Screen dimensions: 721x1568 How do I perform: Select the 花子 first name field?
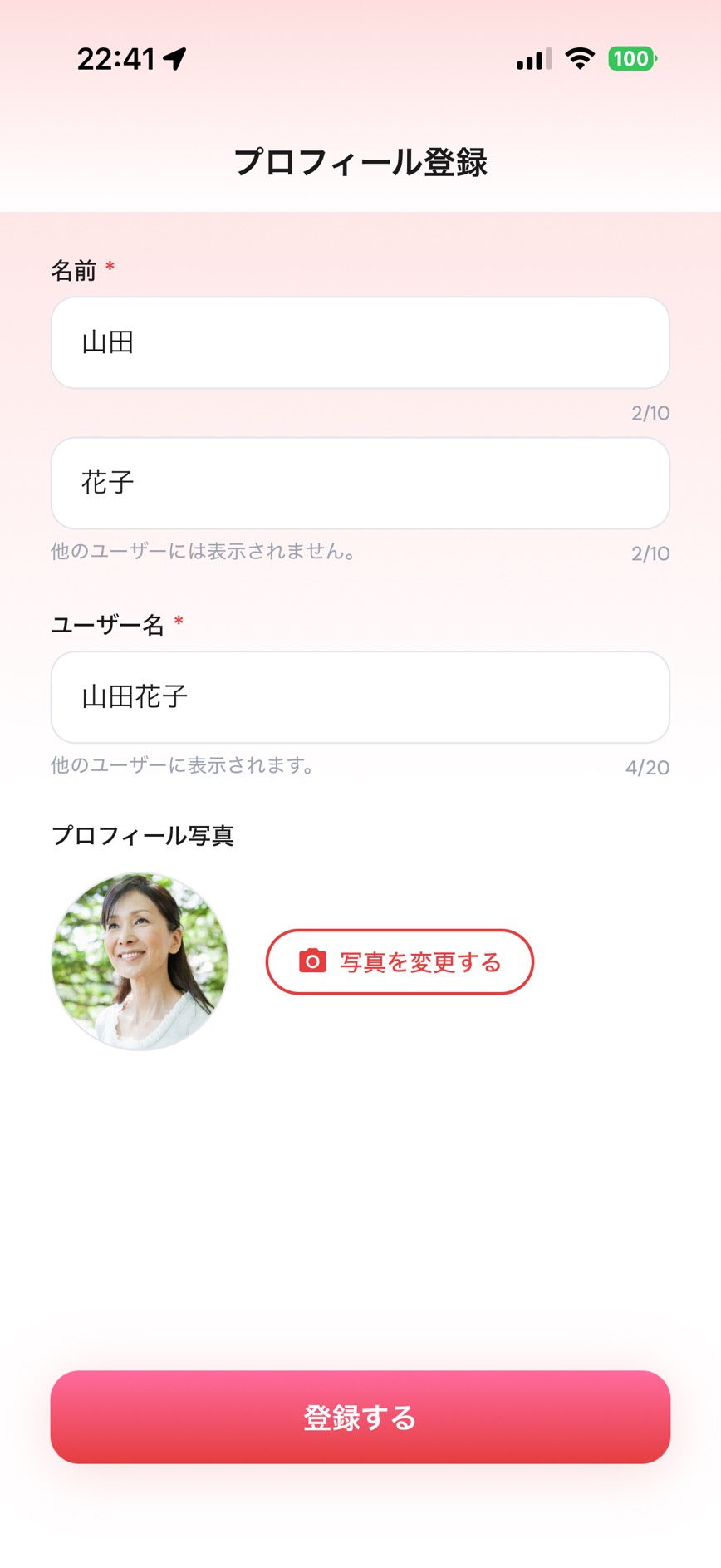(x=360, y=483)
